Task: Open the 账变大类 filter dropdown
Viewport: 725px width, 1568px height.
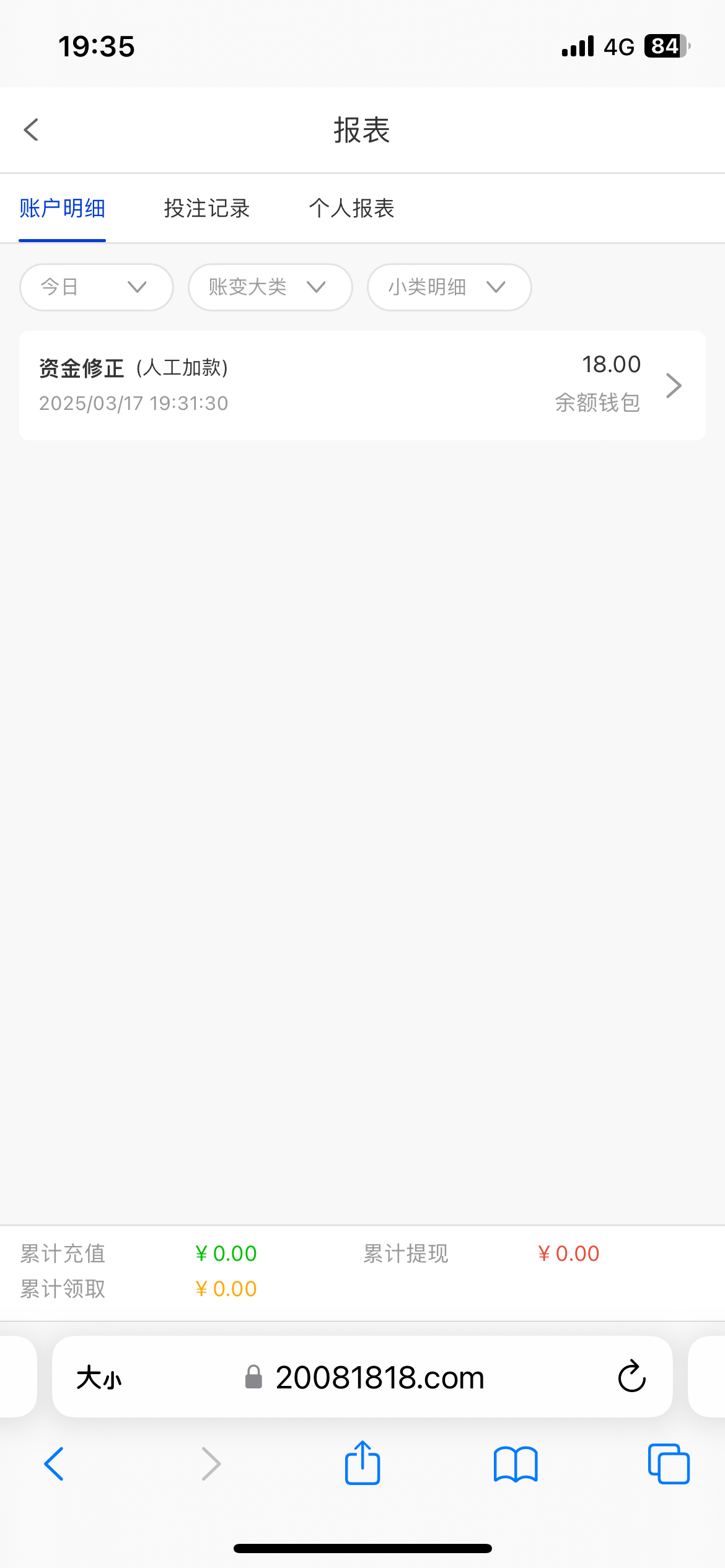Action: pos(270,287)
